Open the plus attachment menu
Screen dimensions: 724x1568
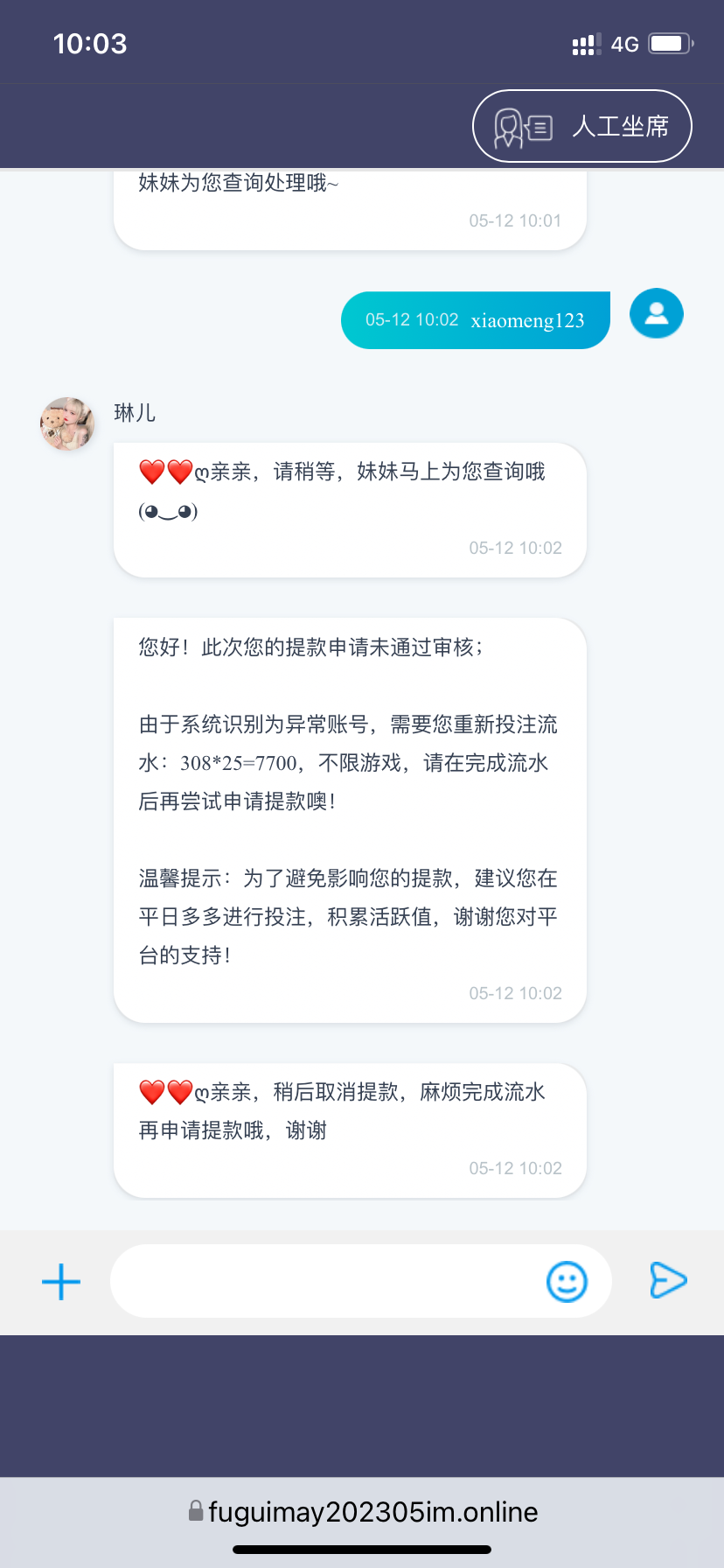(61, 1282)
